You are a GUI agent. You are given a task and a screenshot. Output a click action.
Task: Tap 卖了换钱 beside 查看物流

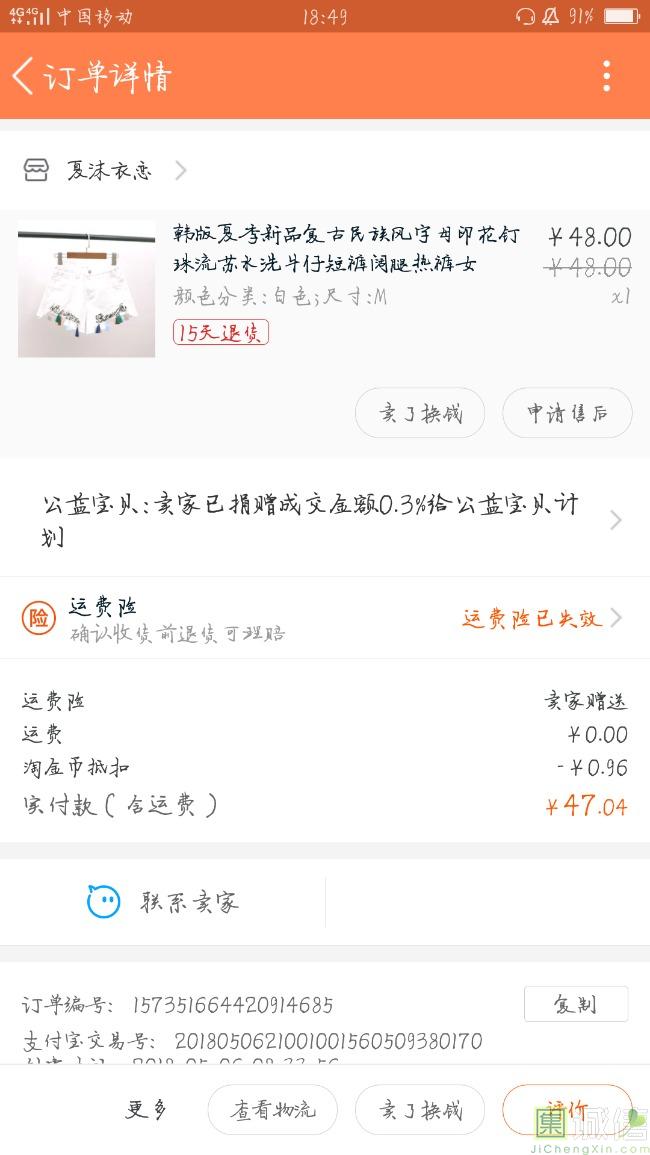pos(420,1110)
